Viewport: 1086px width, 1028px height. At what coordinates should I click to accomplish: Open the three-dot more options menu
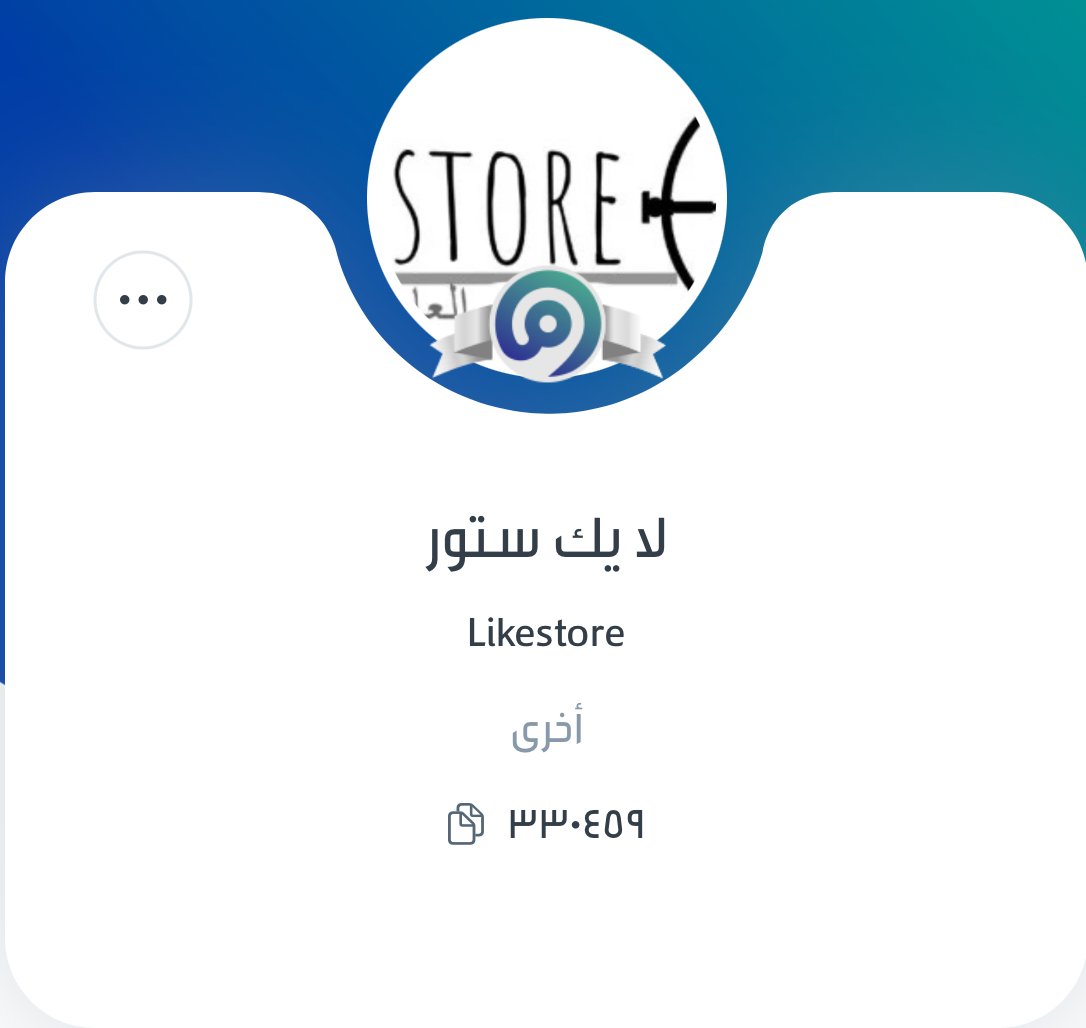click(x=143, y=300)
